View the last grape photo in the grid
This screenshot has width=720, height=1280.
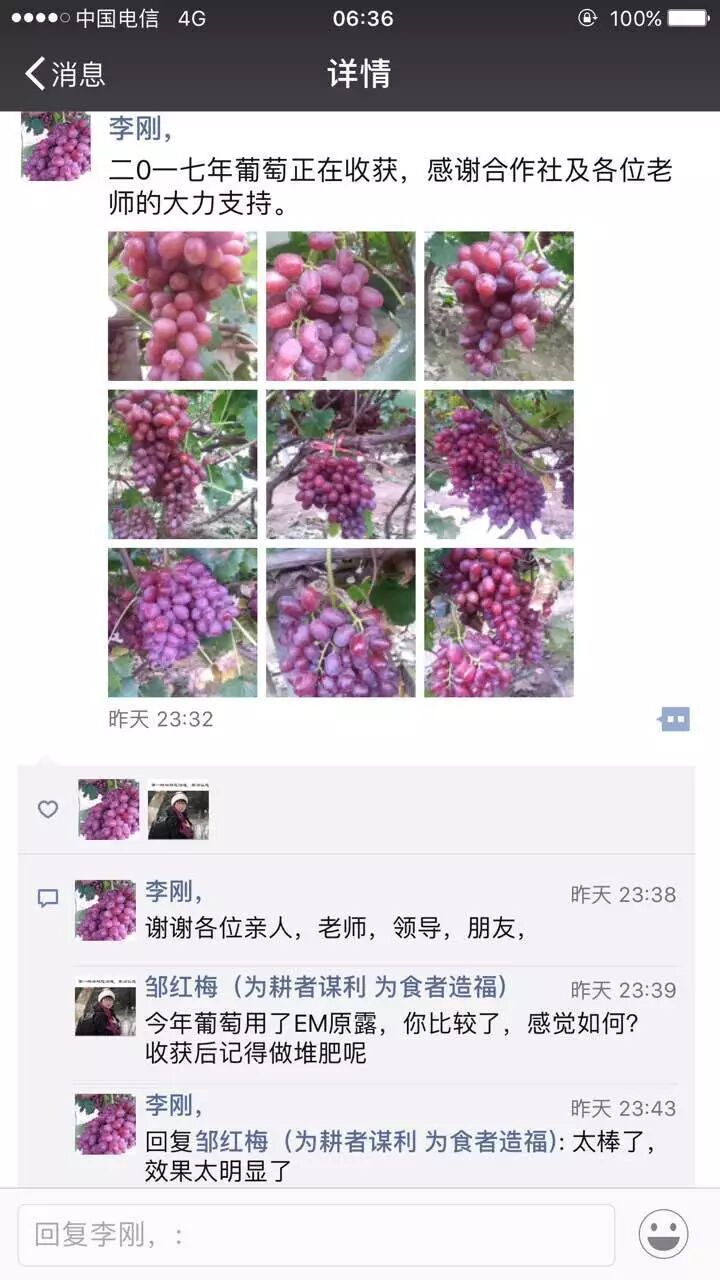(499, 622)
